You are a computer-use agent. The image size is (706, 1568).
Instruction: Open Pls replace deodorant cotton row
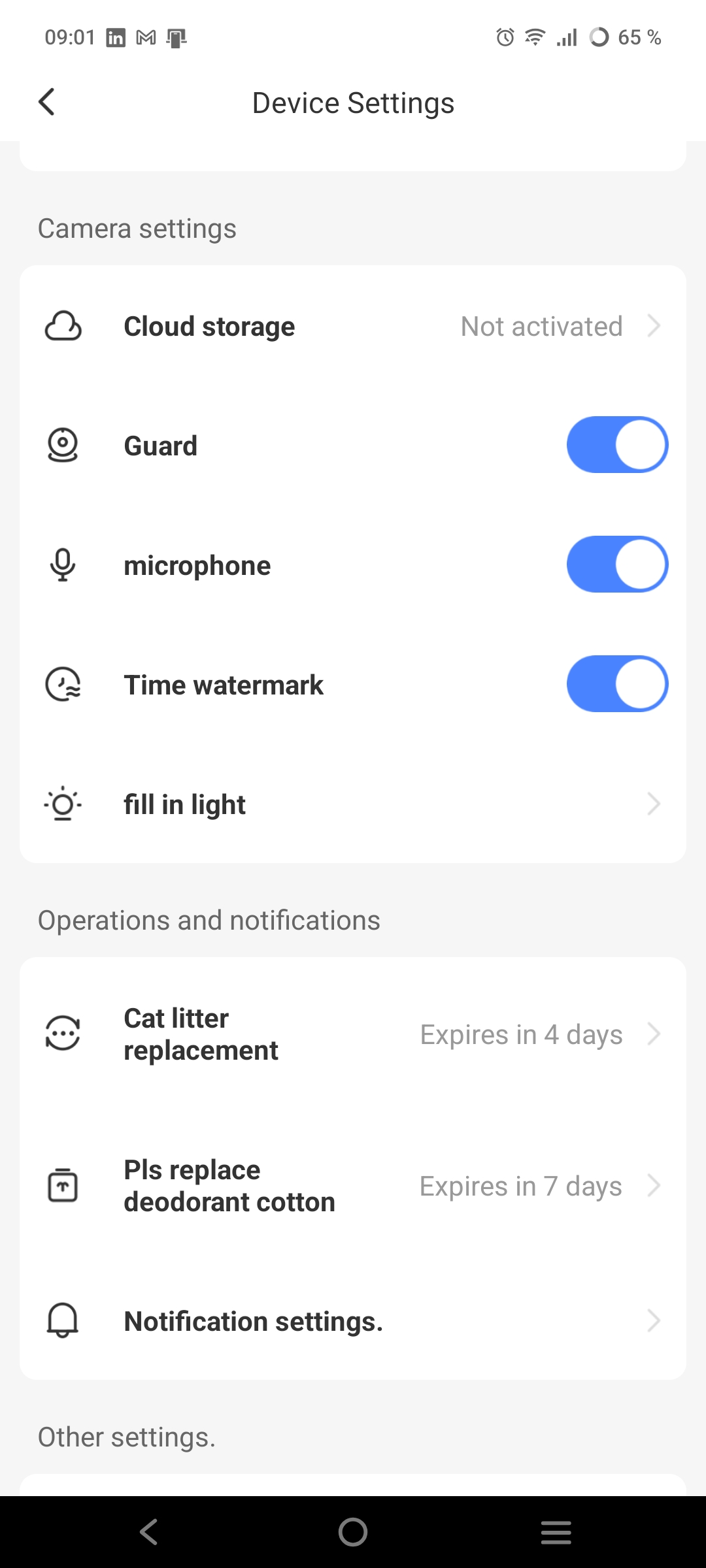[353, 1186]
